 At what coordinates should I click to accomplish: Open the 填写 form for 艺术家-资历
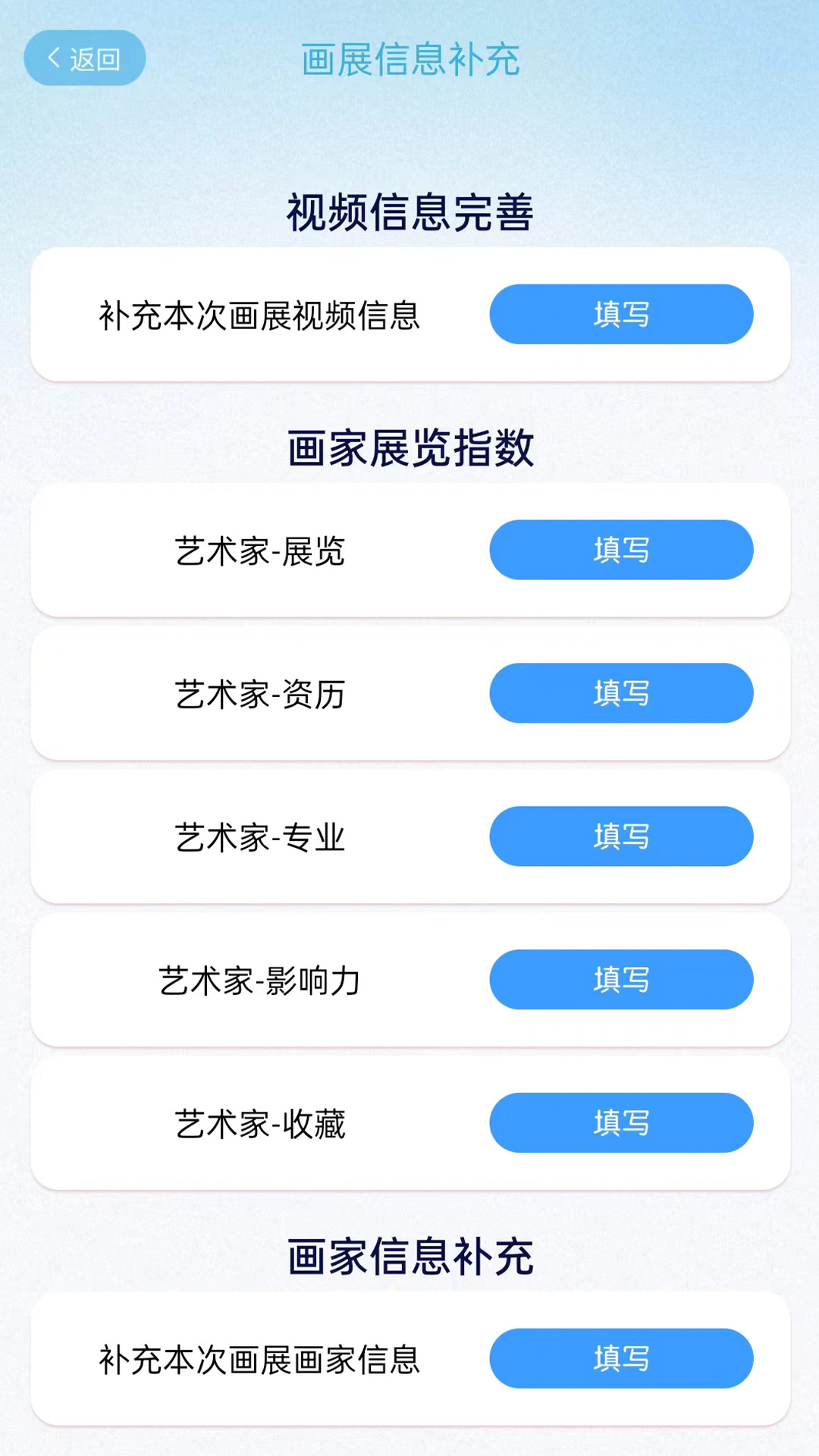pos(620,693)
